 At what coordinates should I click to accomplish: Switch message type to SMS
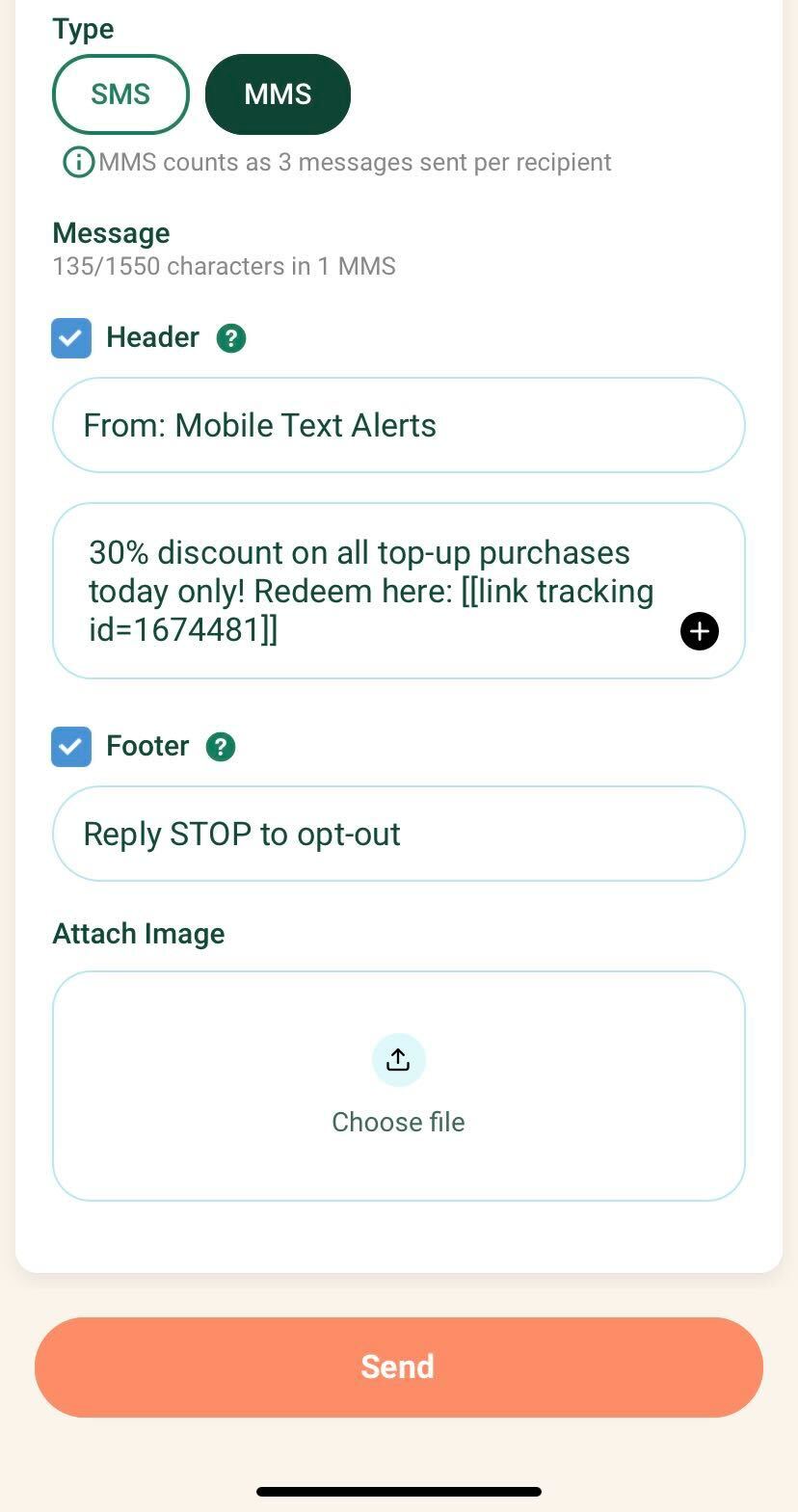pos(120,94)
